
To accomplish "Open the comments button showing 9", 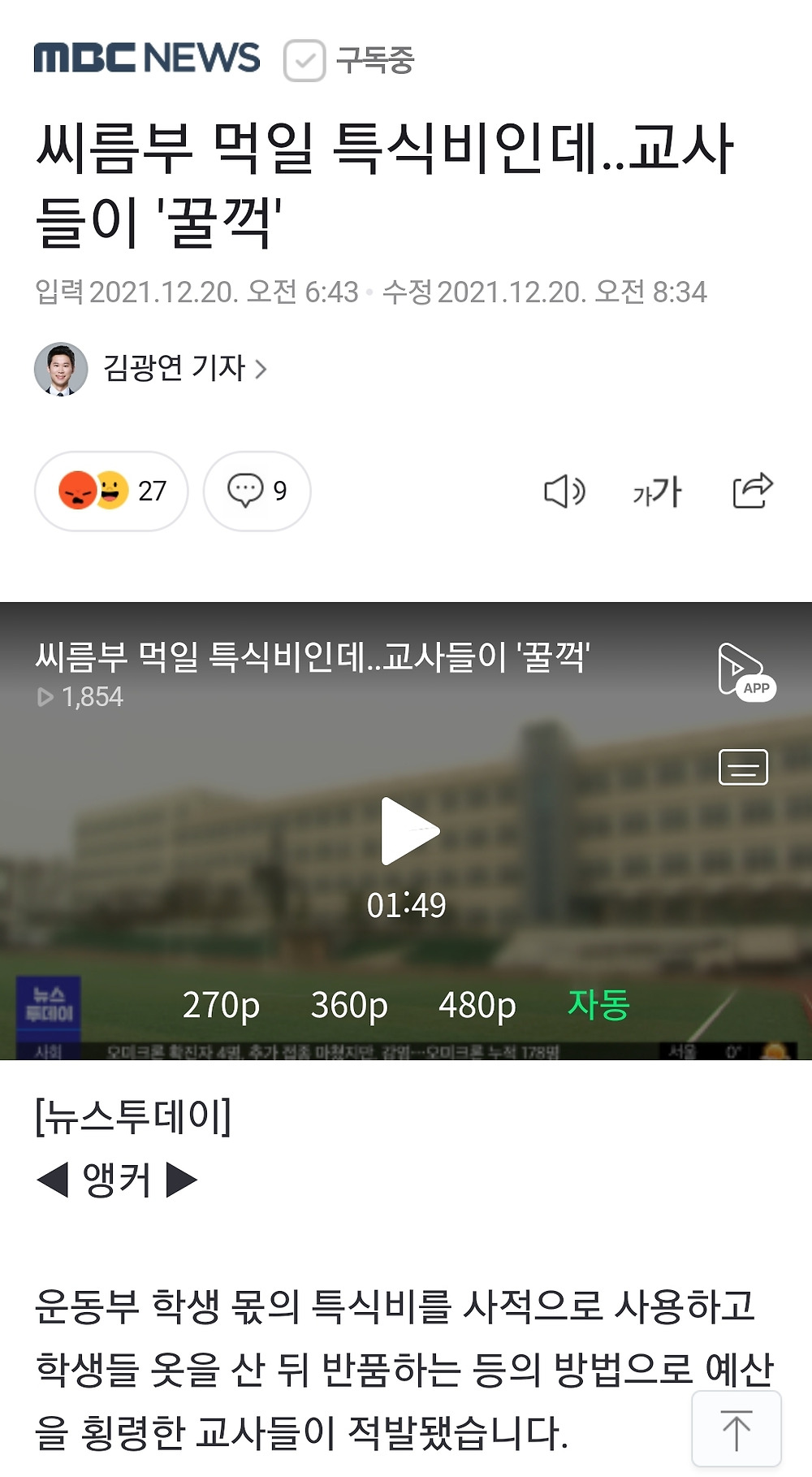I will tap(257, 491).
